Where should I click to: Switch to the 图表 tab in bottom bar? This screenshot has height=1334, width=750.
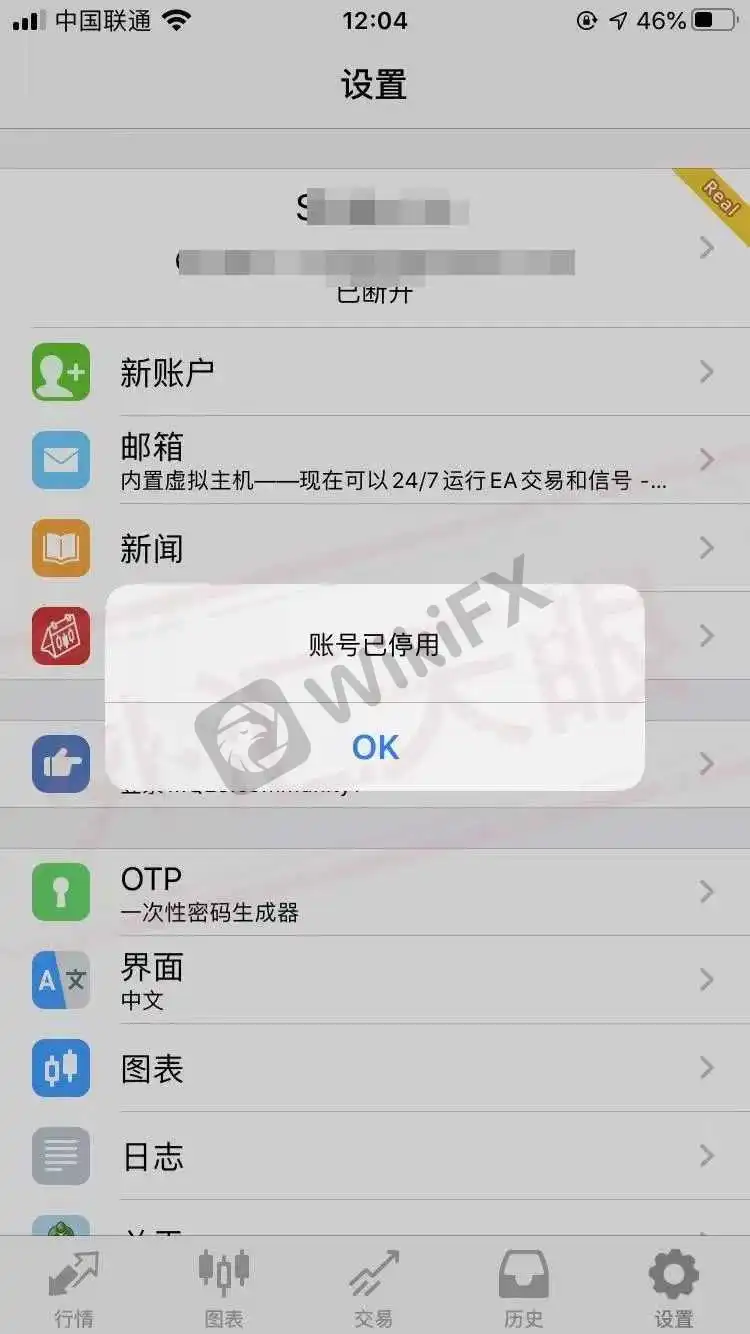point(224,1288)
